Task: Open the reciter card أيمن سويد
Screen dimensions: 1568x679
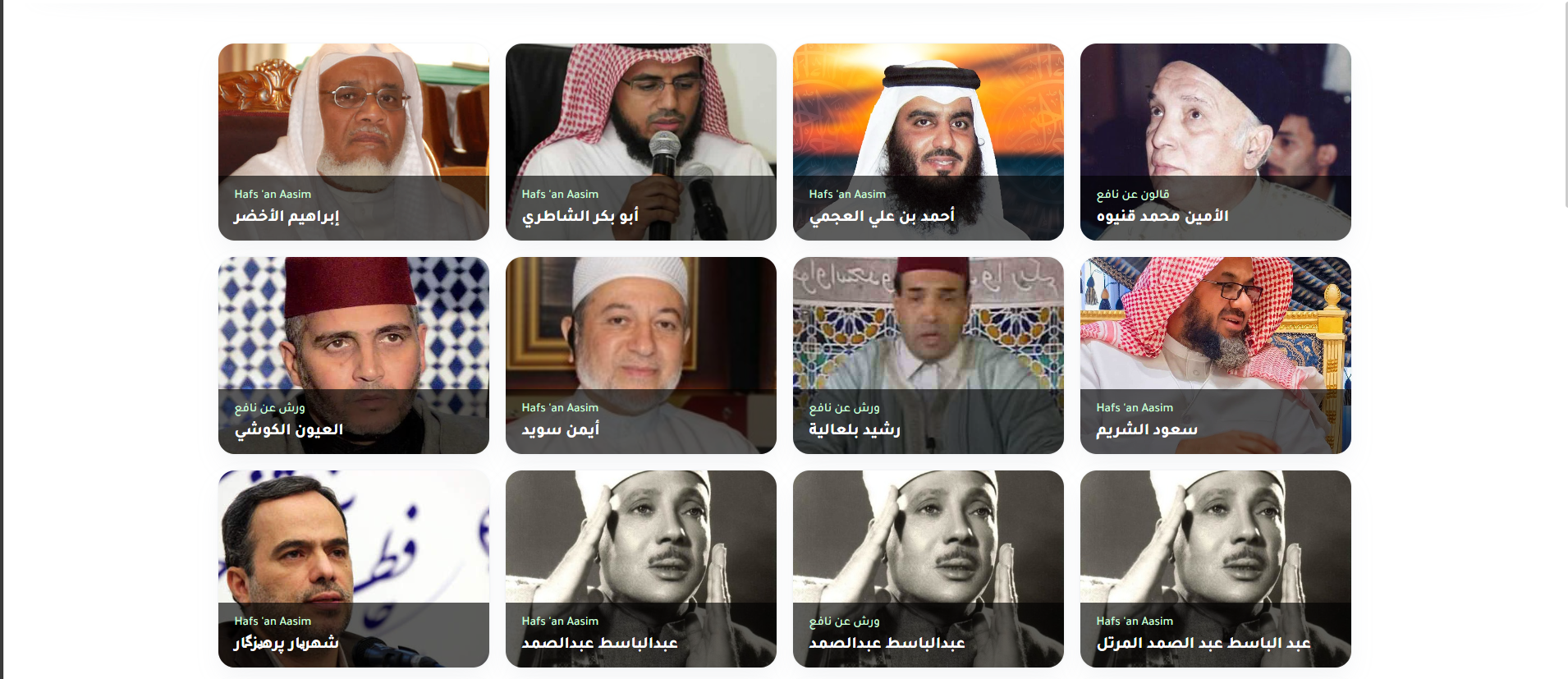Action: point(640,356)
